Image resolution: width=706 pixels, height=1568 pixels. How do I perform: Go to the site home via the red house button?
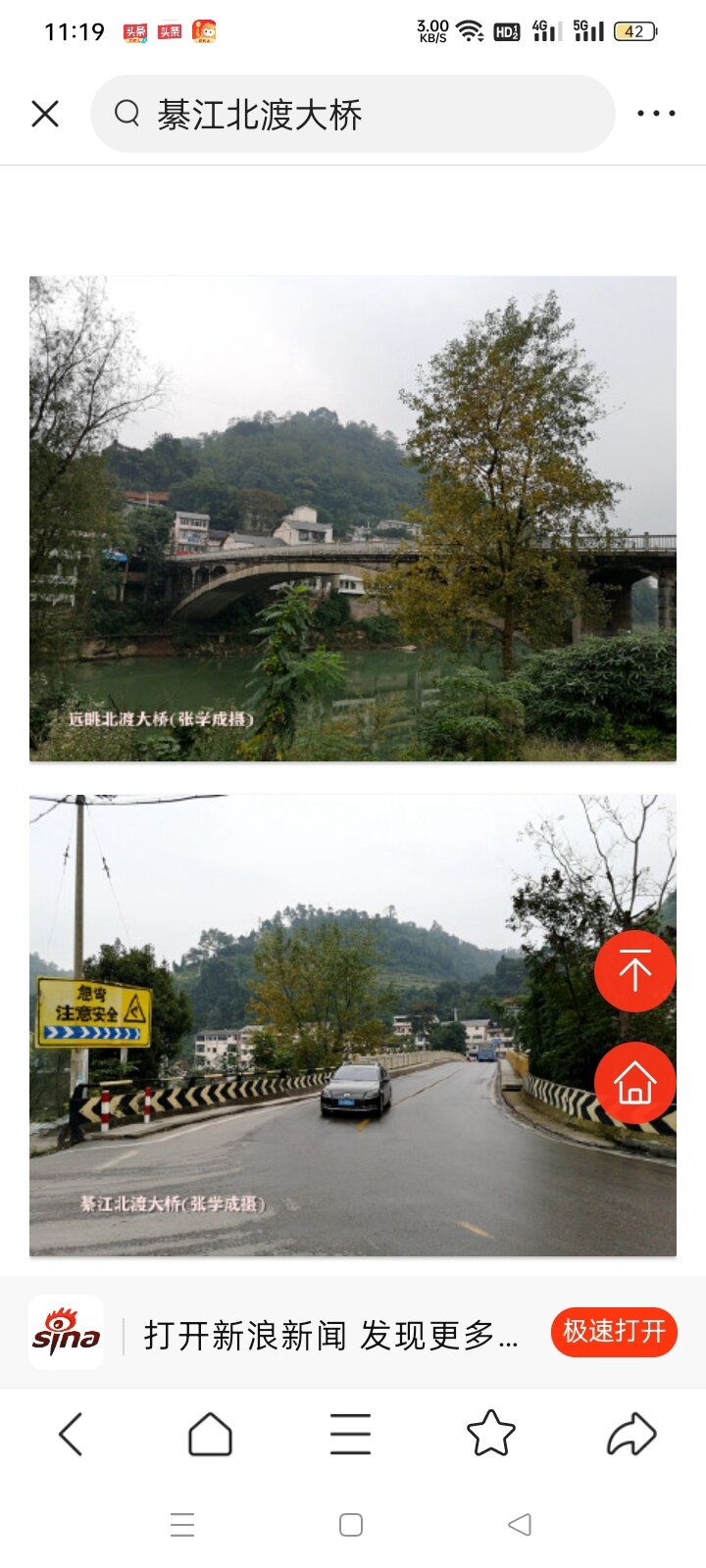coord(634,1083)
